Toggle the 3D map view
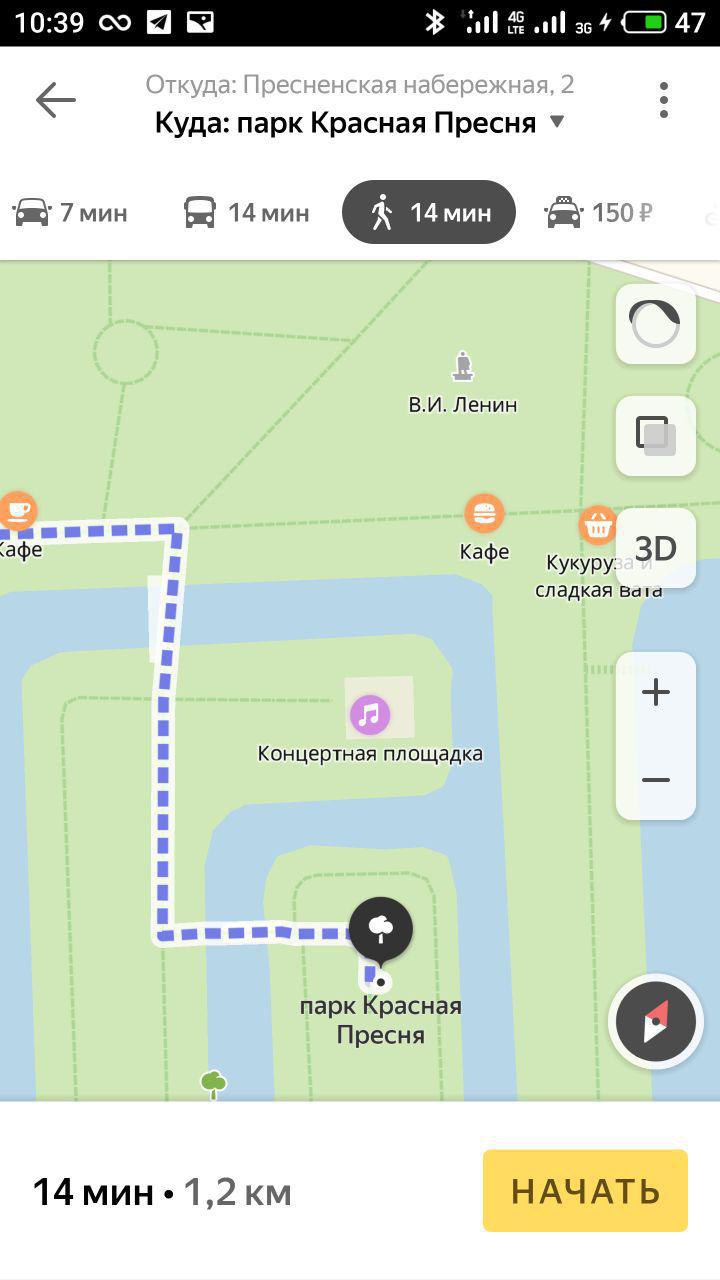Viewport: 720px width, 1280px height. click(655, 548)
